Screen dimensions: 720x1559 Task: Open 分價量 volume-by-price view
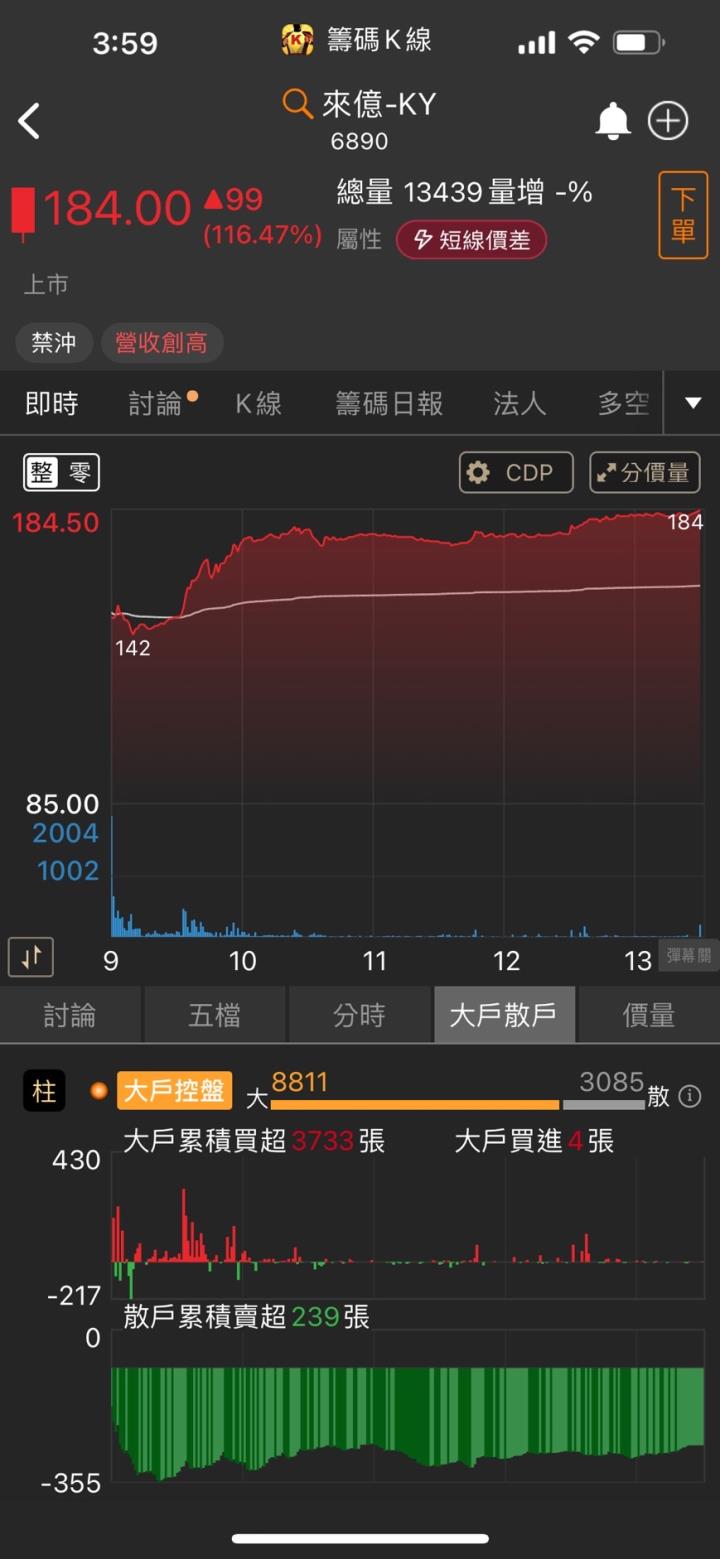645,472
